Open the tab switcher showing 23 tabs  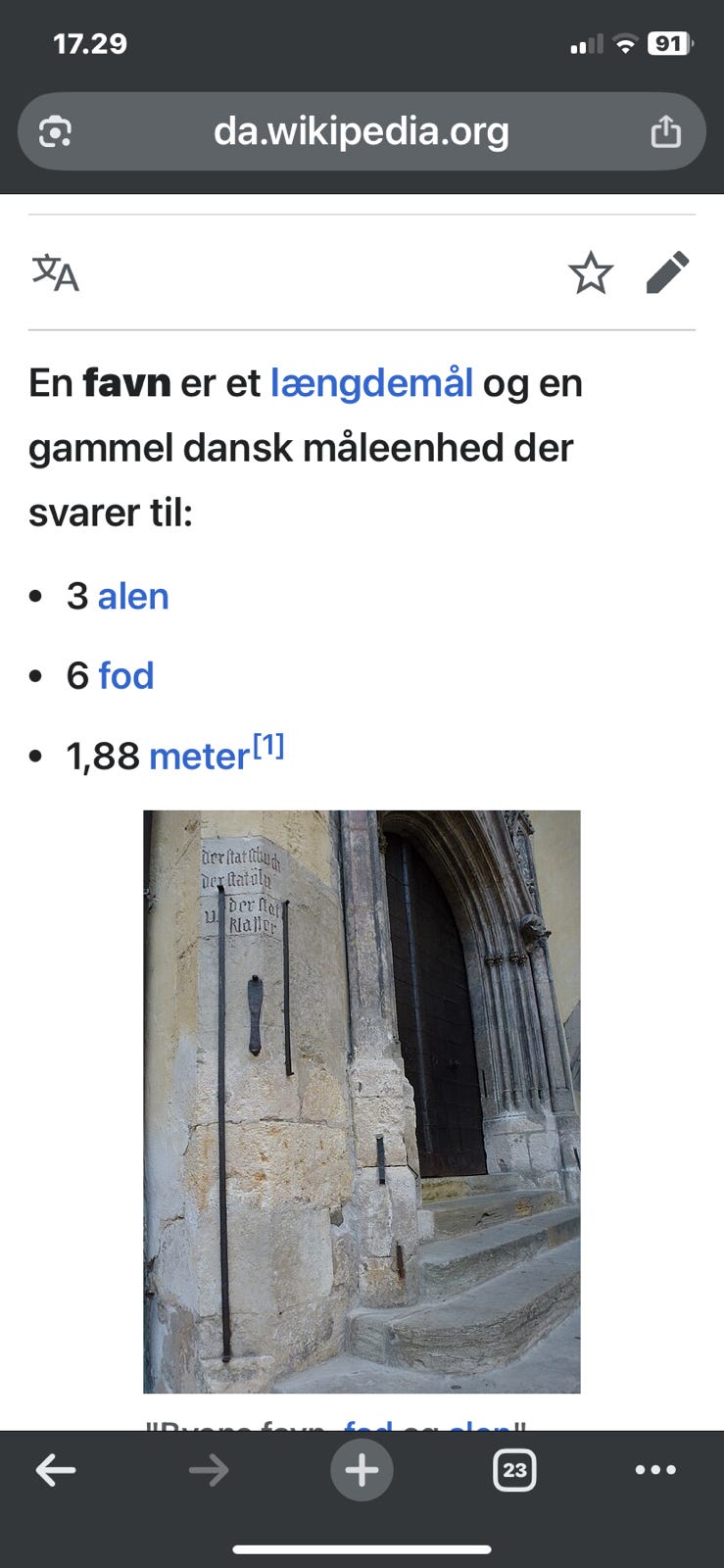pyautogui.click(x=515, y=1469)
